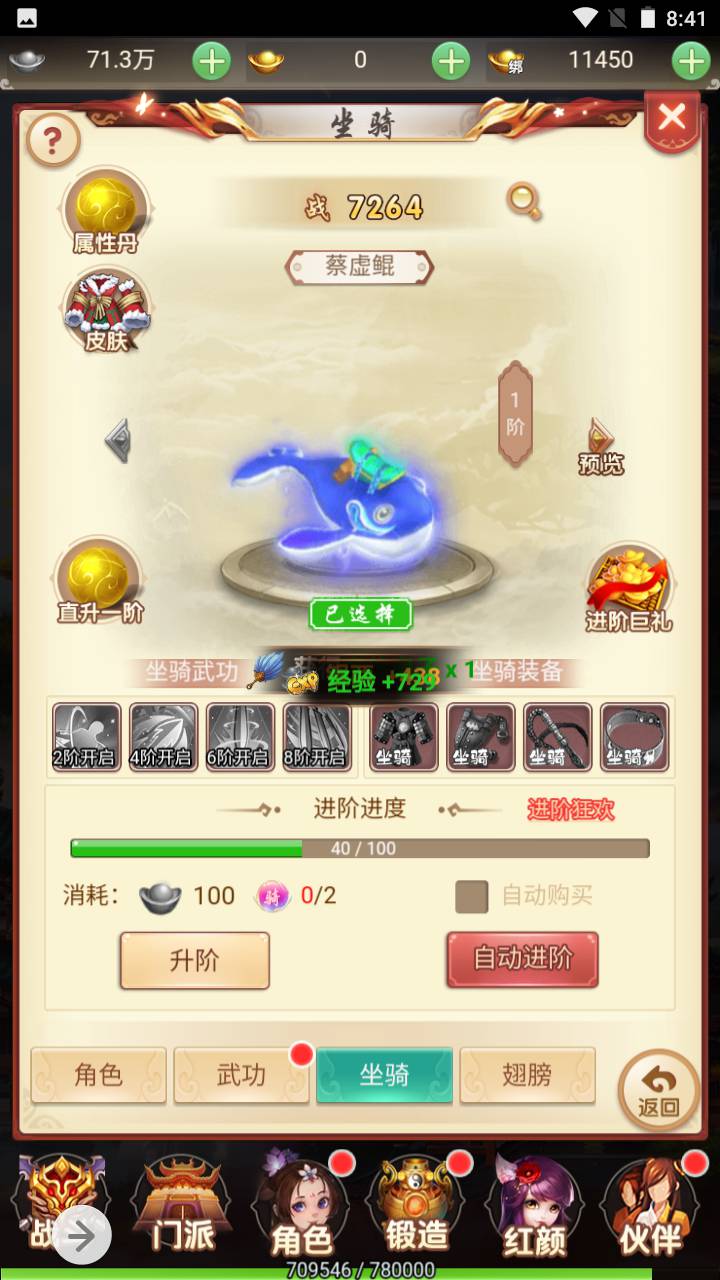
Task: Enable the 自动购买 auto-buy checkbox
Action: pos(471,896)
